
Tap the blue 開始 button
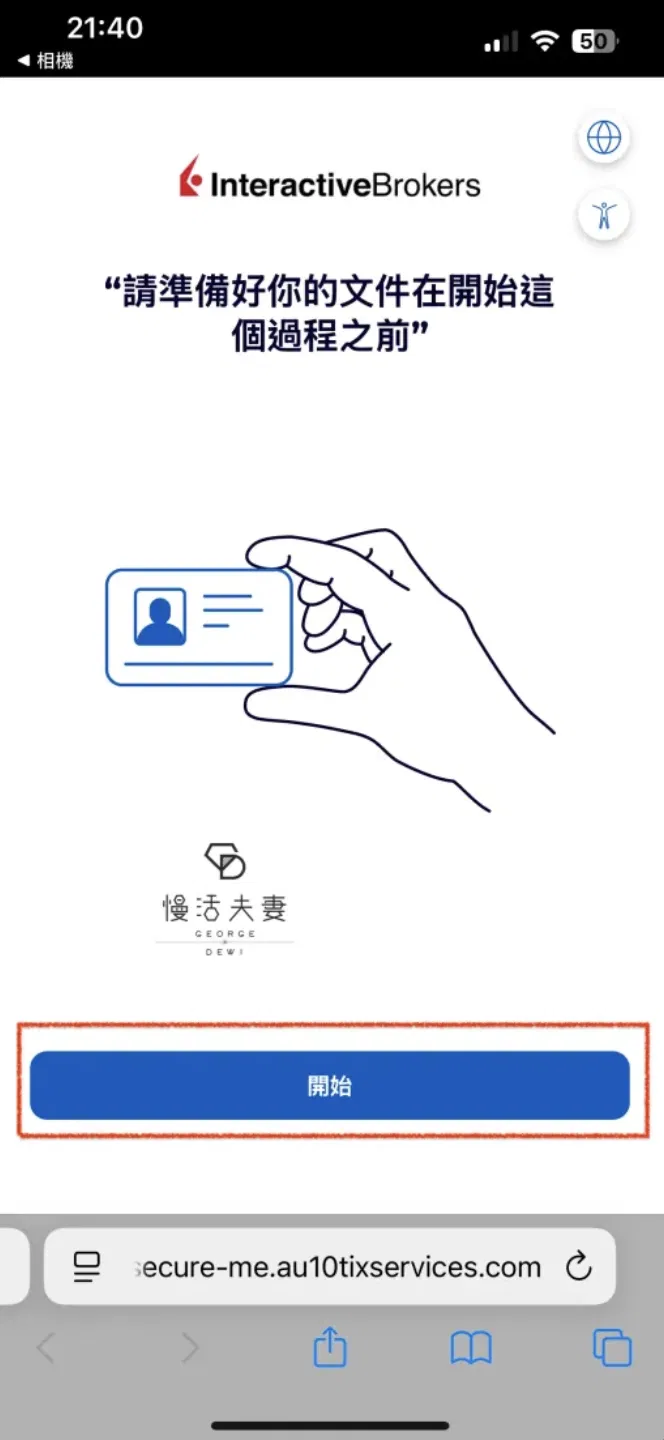pos(330,1085)
